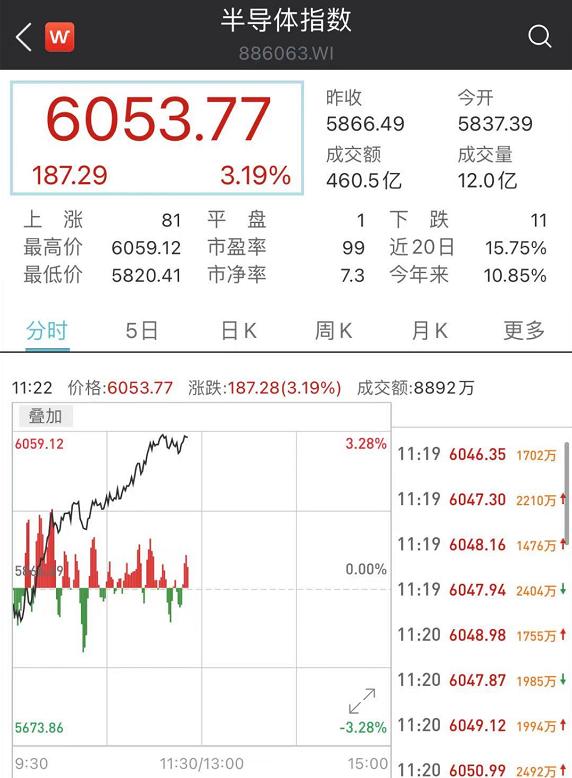
Task: Tap the 叠加 overlay button
Action: tap(46, 416)
